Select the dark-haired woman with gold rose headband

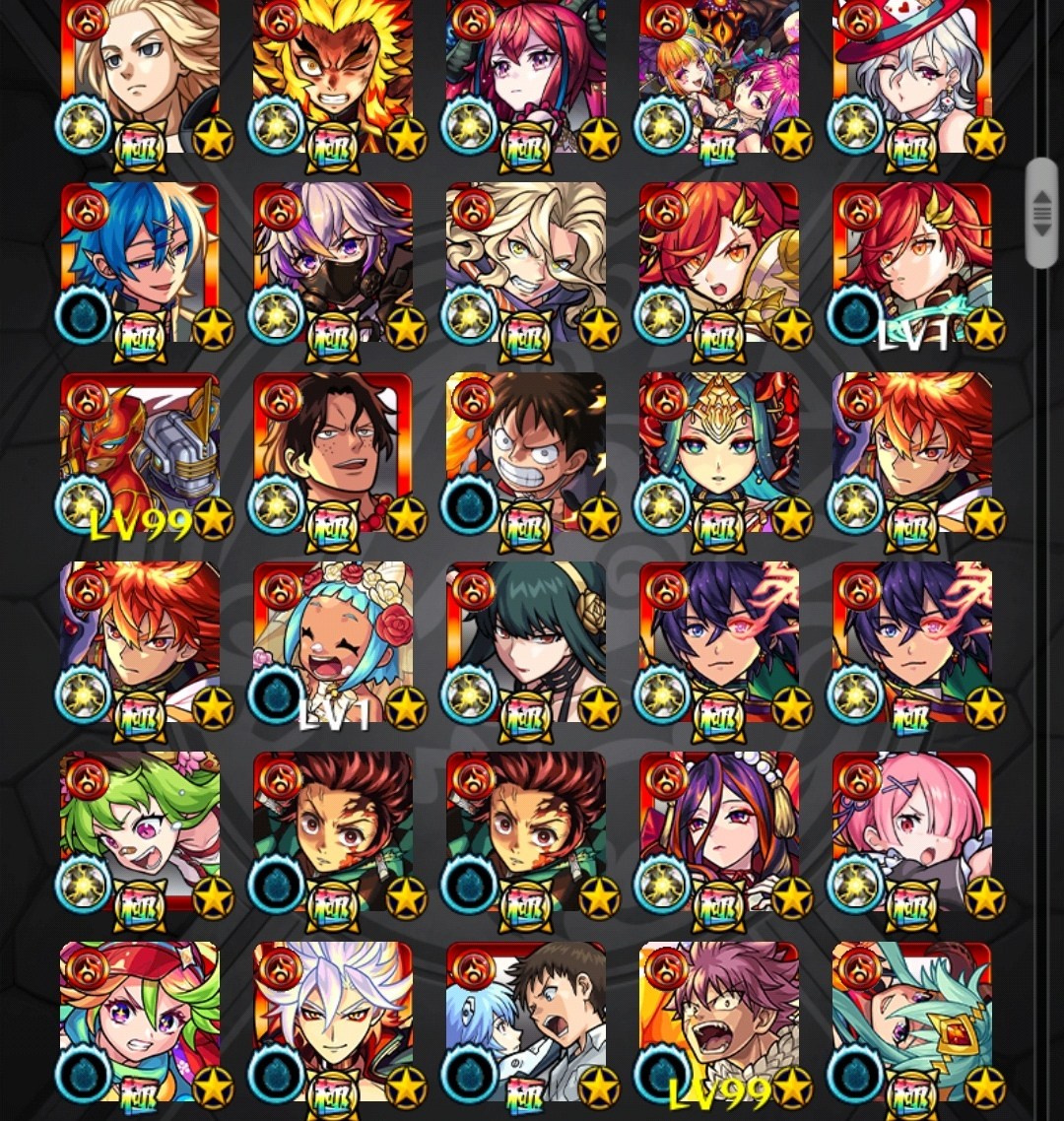point(525,642)
